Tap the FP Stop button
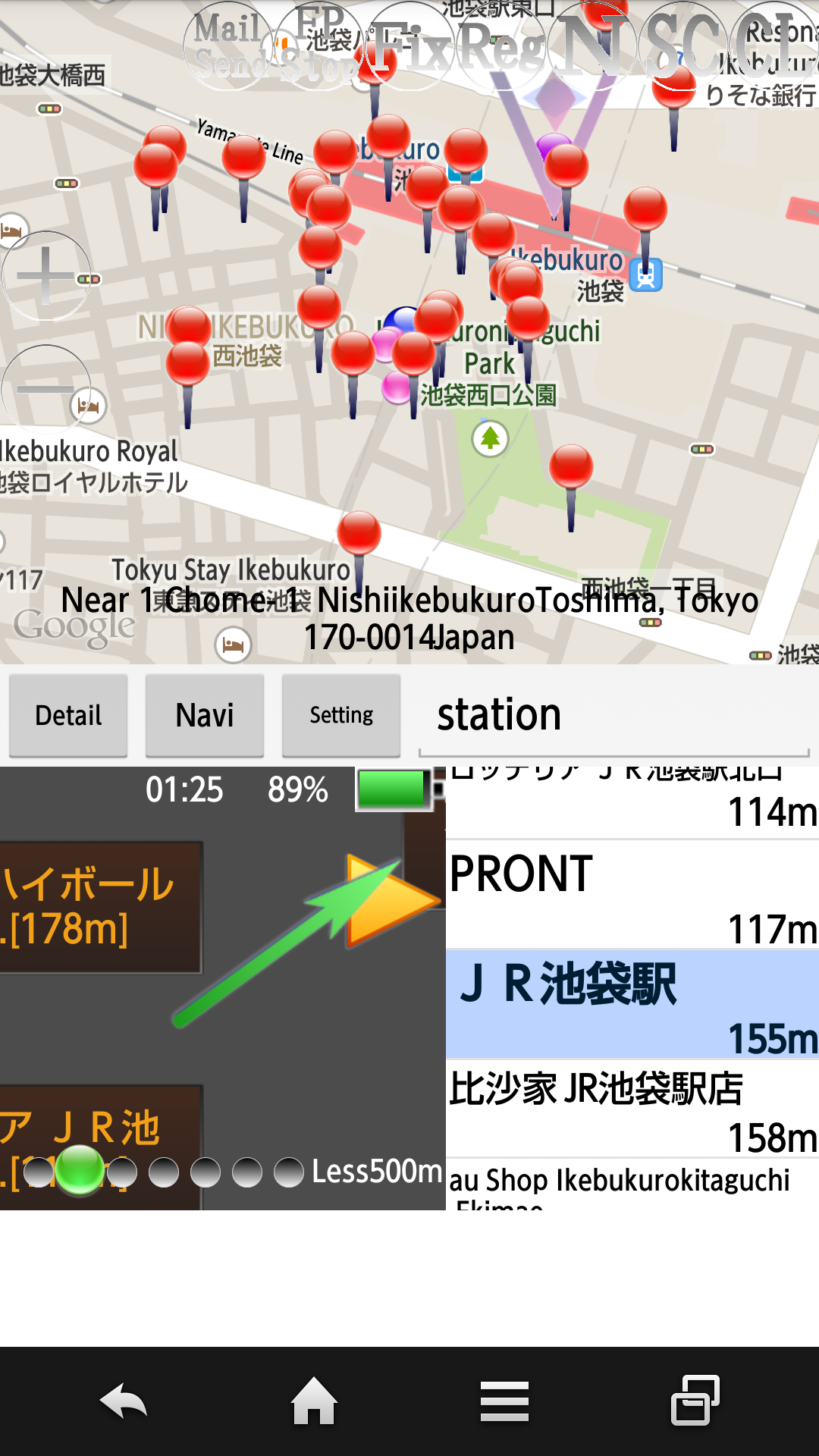819x1456 pixels. point(318,47)
